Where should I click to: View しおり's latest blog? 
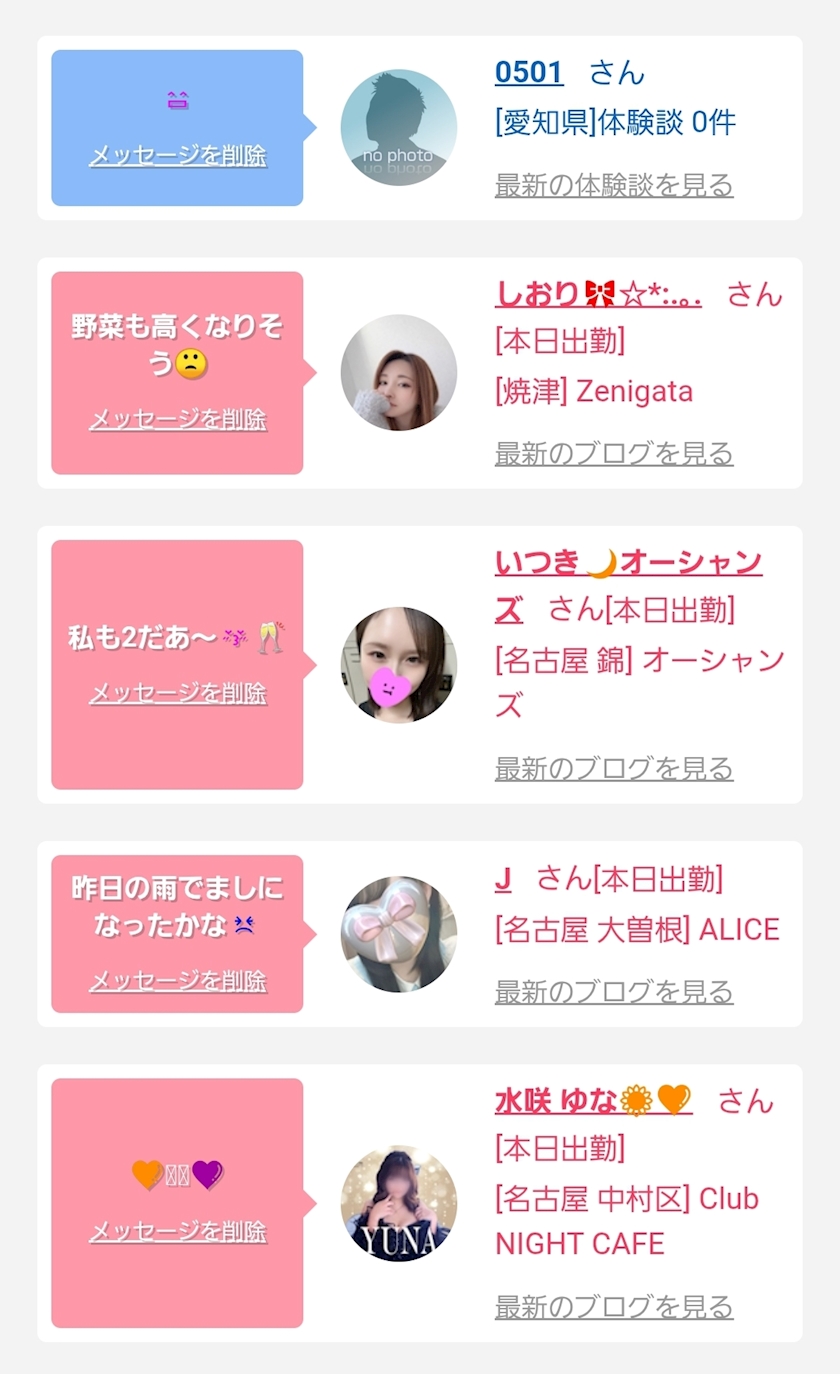tap(614, 454)
